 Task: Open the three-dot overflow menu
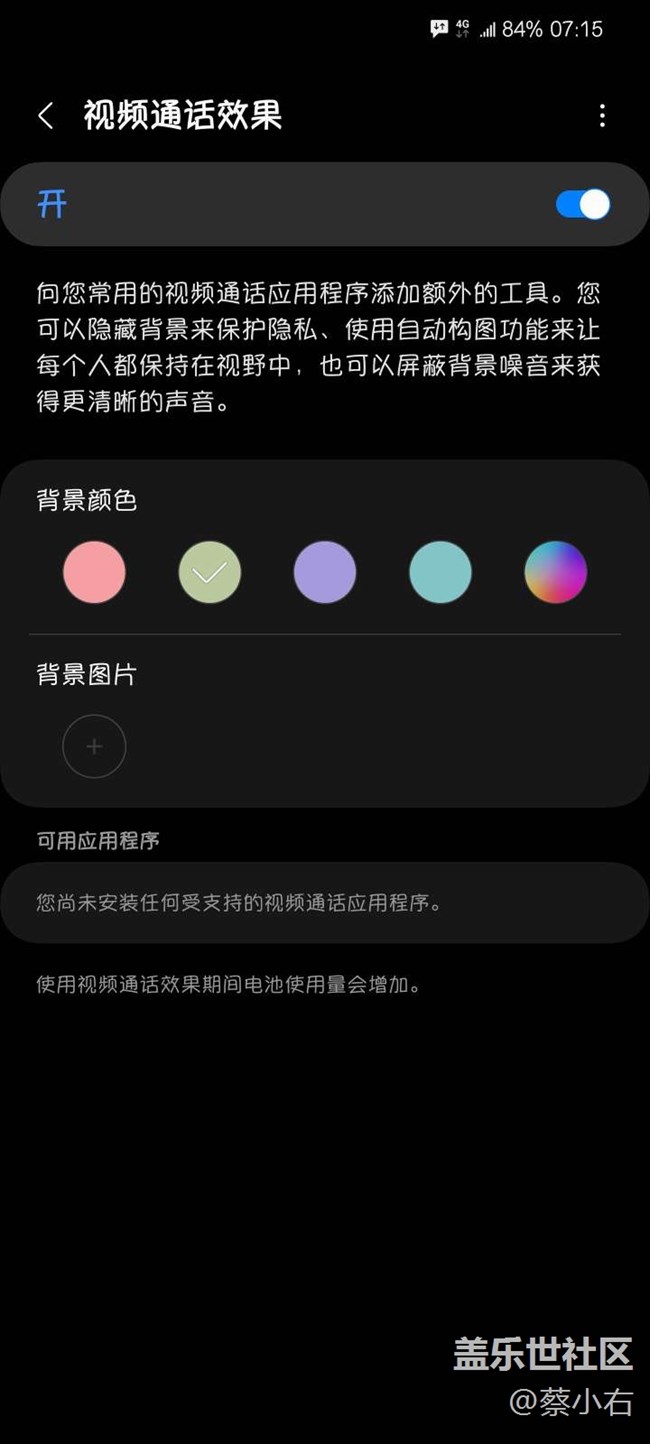602,116
